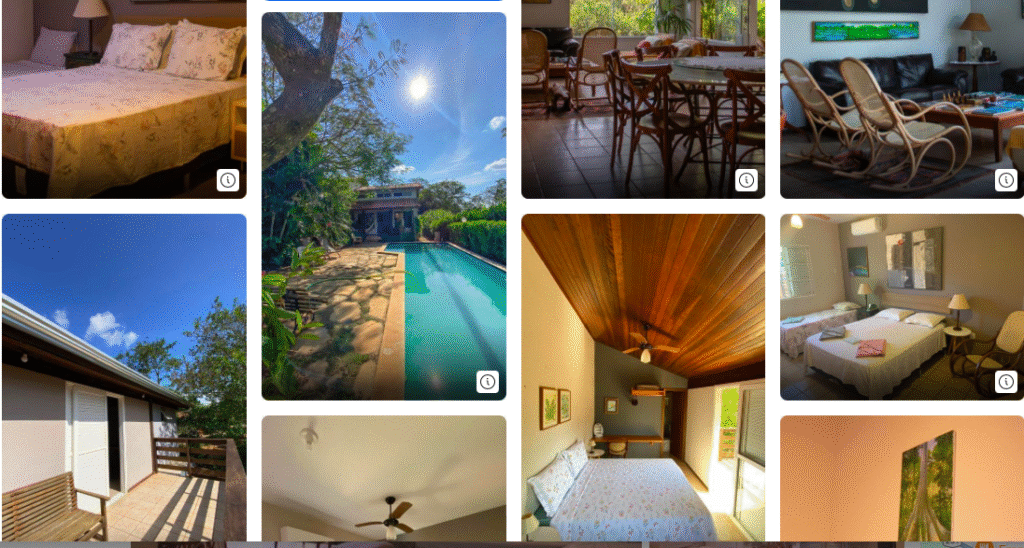Show info for the twin beds bedroom photo
1024x548 pixels.
click(1006, 381)
